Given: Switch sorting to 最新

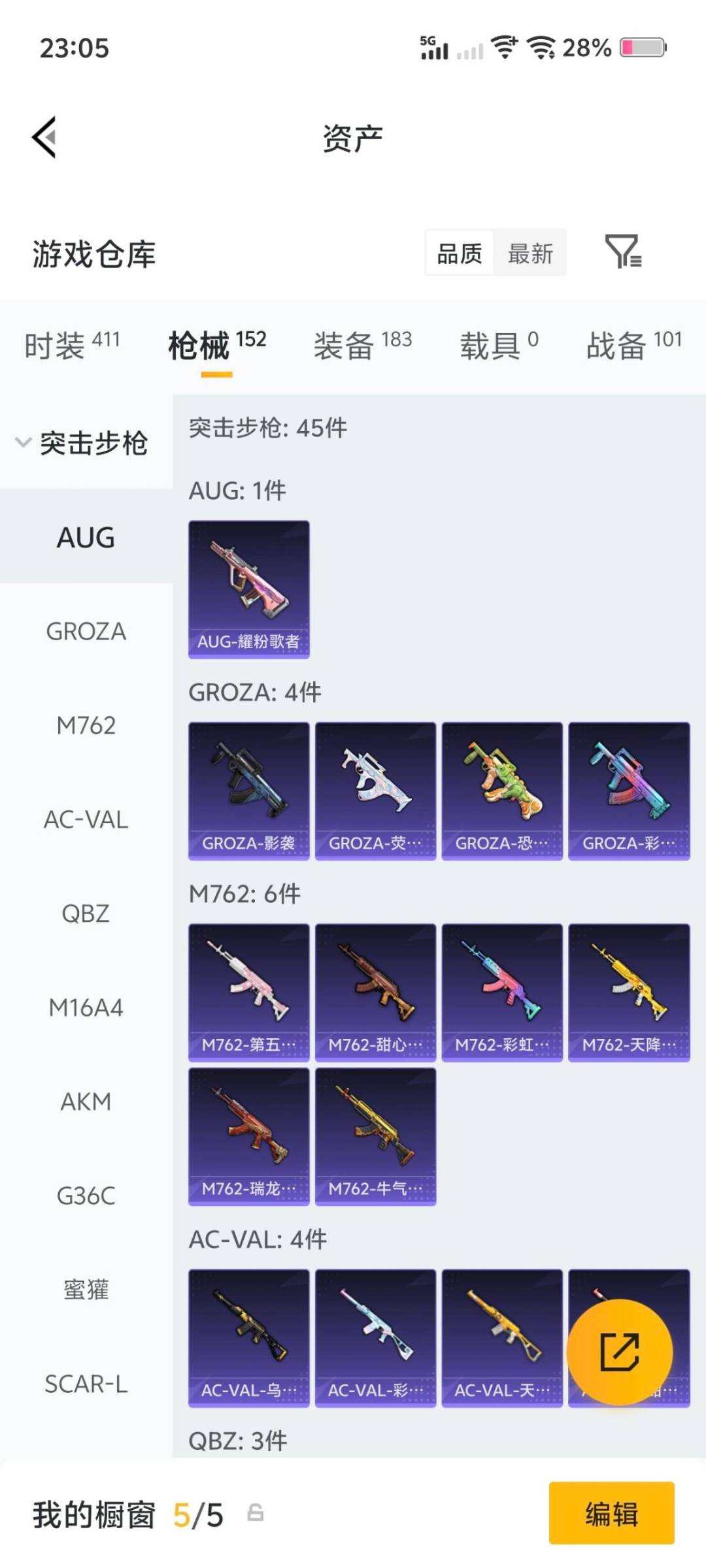Looking at the screenshot, I should click(531, 253).
